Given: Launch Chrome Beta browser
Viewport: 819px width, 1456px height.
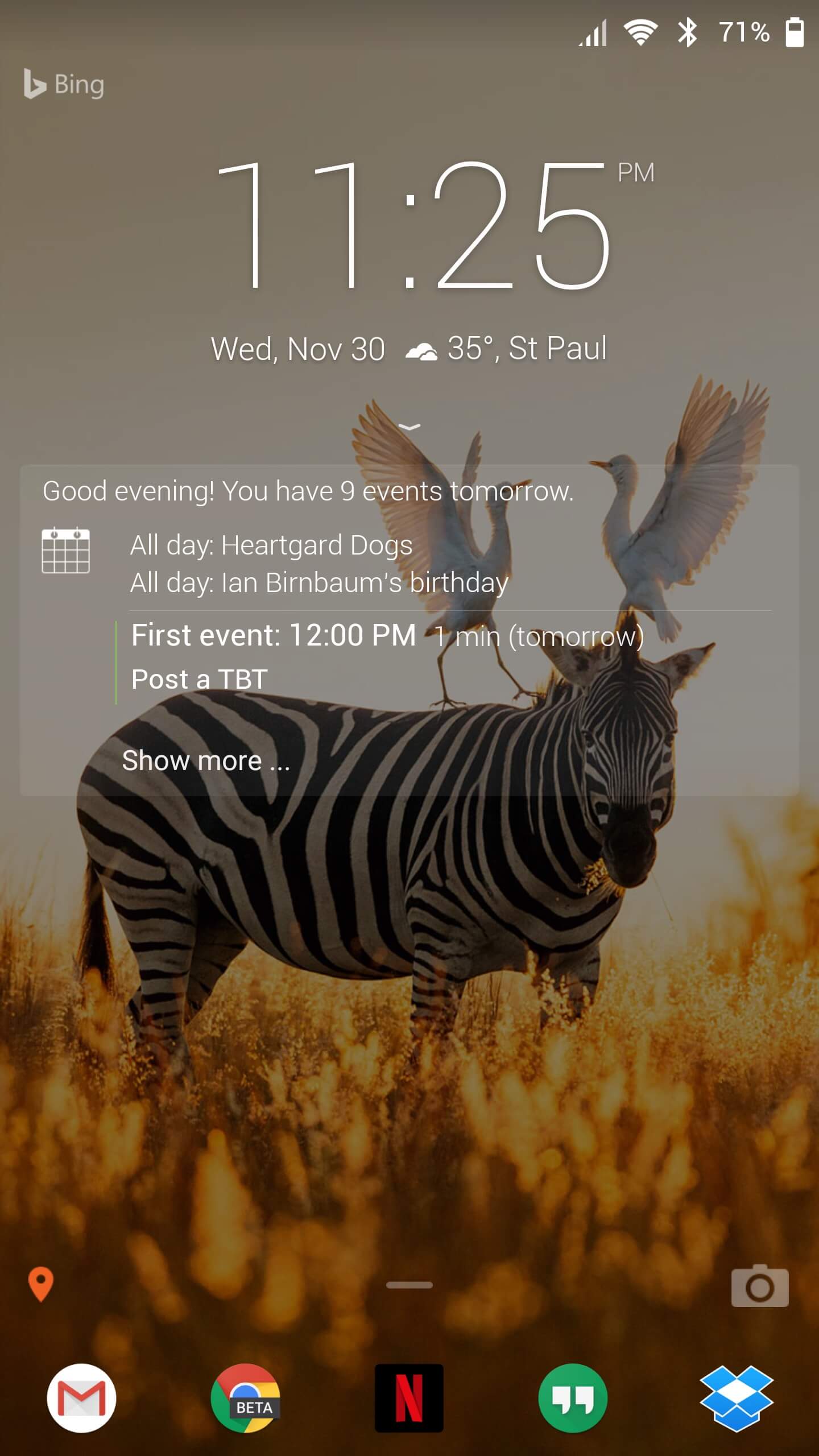Looking at the screenshot, I should point(245,1397).
